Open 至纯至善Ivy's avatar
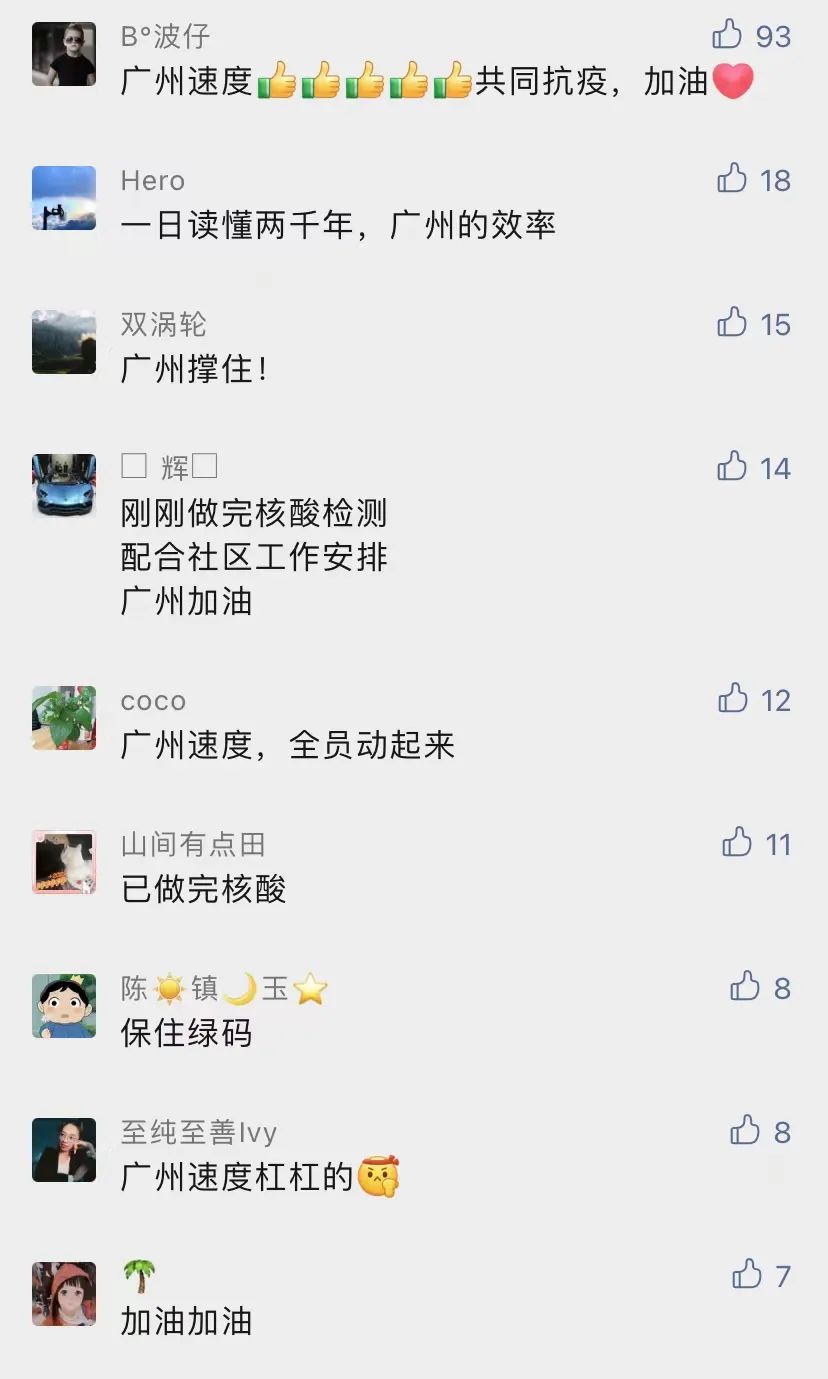Viewport: 828px width, 1379px height. tap(64, 1150)
